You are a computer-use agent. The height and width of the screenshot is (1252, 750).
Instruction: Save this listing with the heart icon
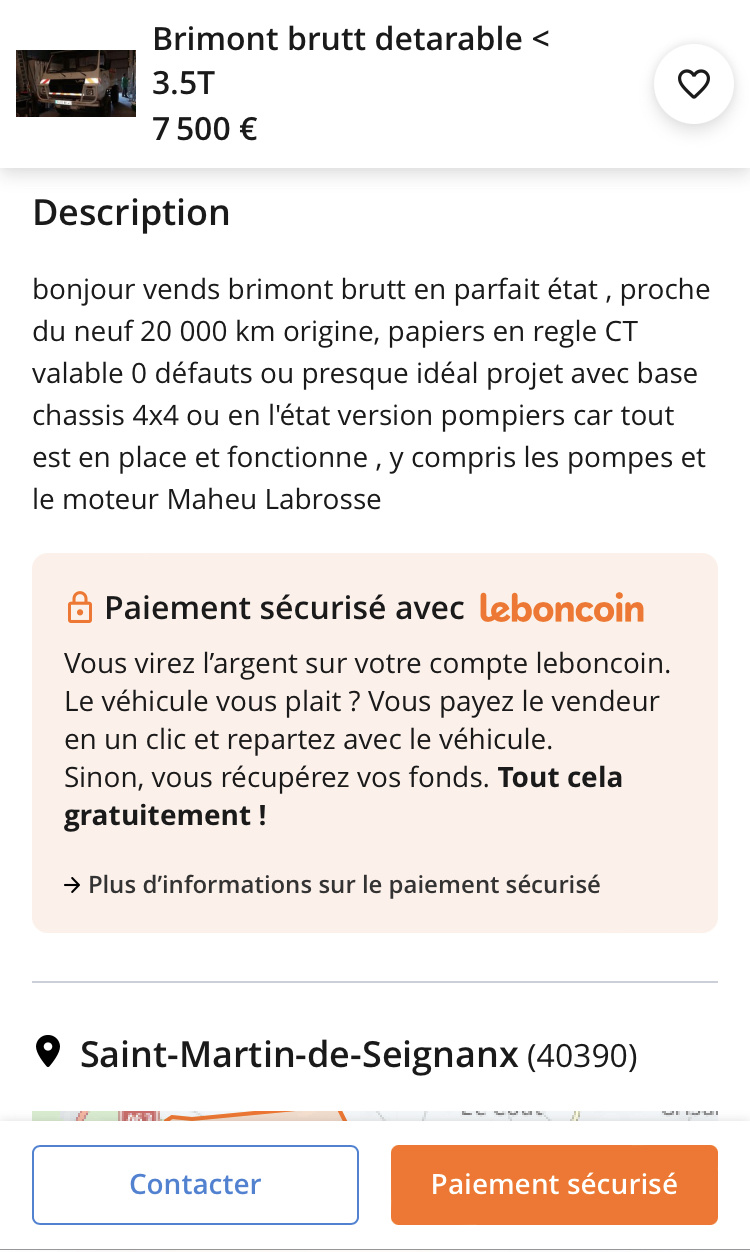point(693,85)
